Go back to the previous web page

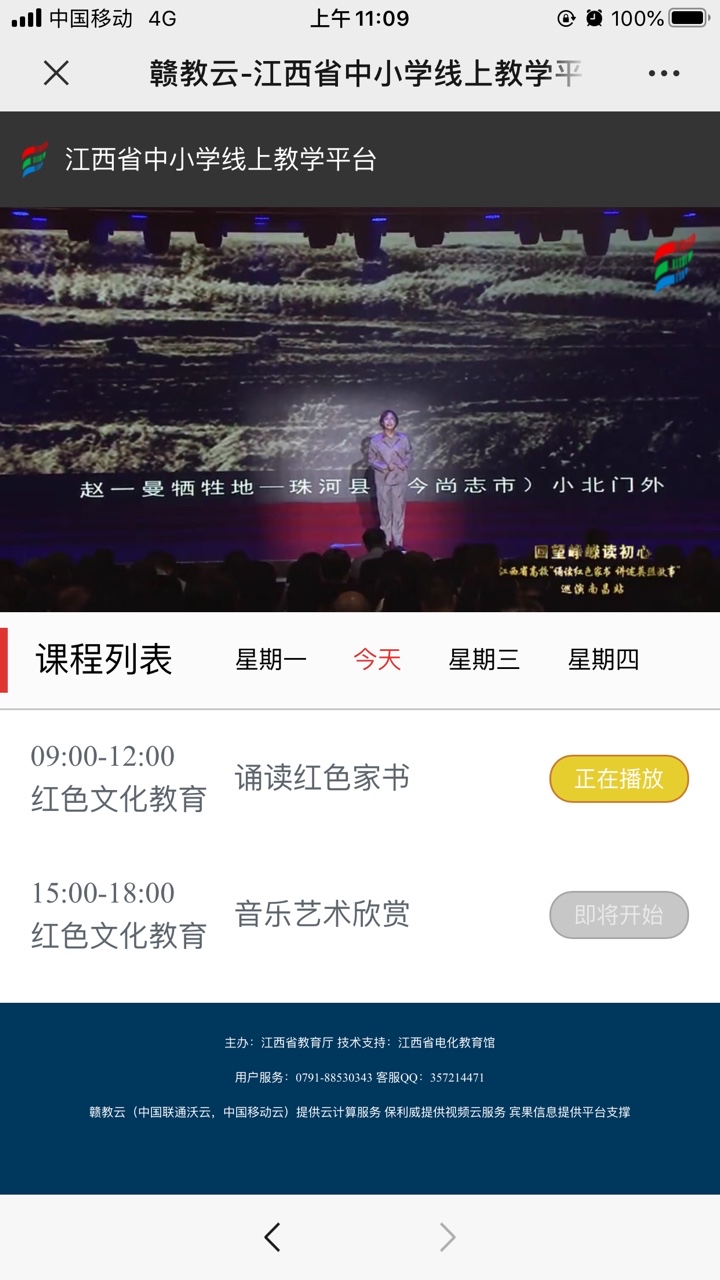point(272,1238)
